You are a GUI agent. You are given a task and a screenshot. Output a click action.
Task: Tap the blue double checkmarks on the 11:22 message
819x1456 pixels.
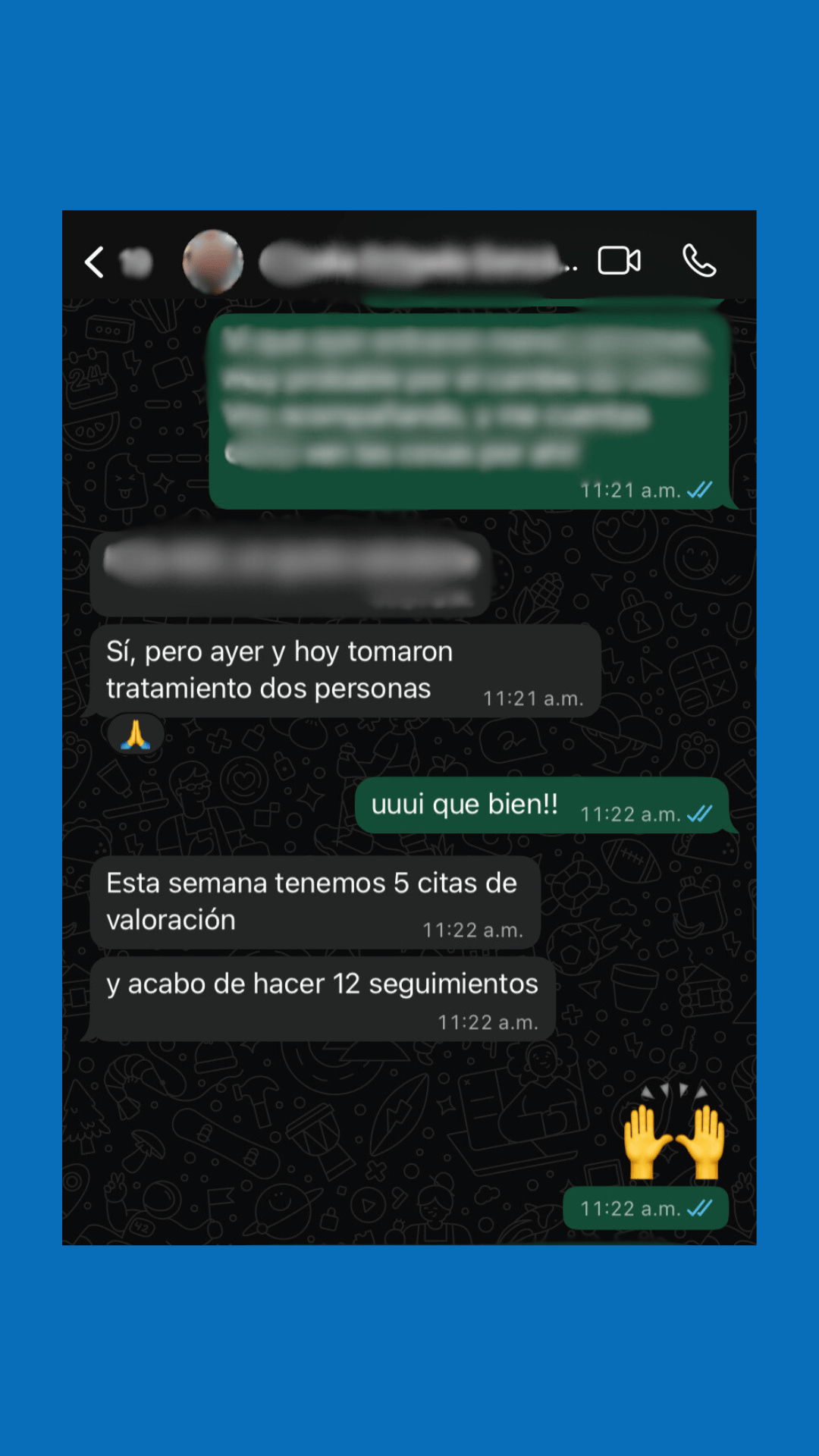pyautogui.click(x=701, y=1209)
